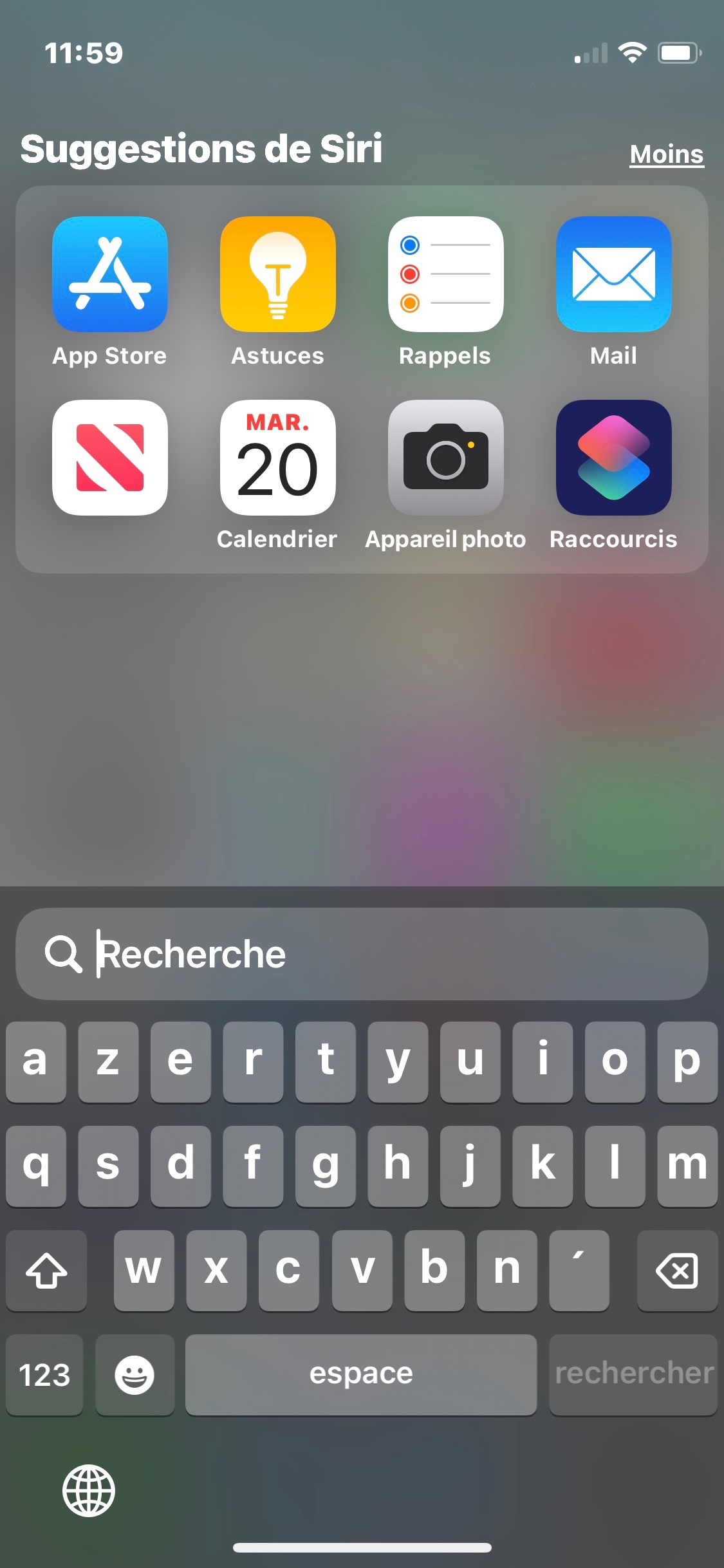Open the Raccourcis app
This screenshot has height=1568, width=724.
613,458
